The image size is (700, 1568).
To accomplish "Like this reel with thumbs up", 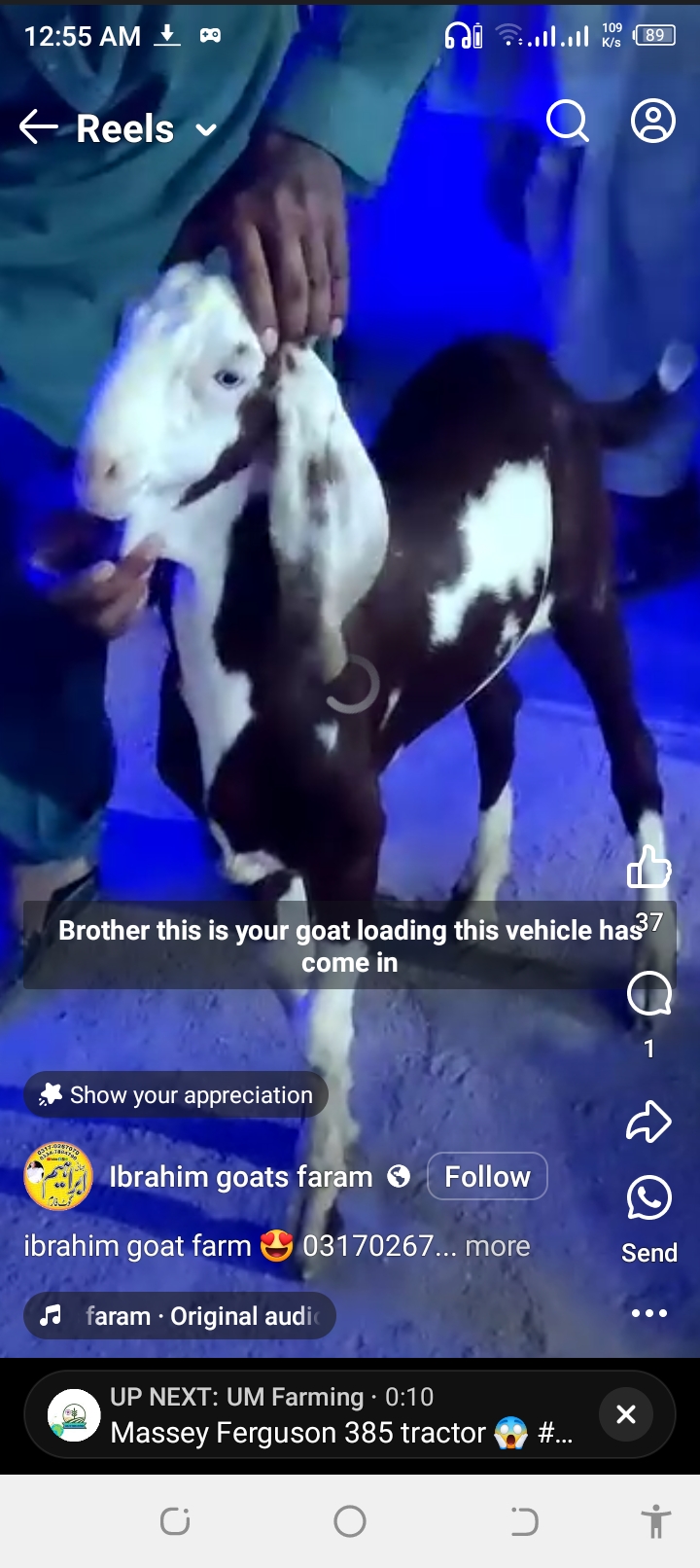I will 648,867.
